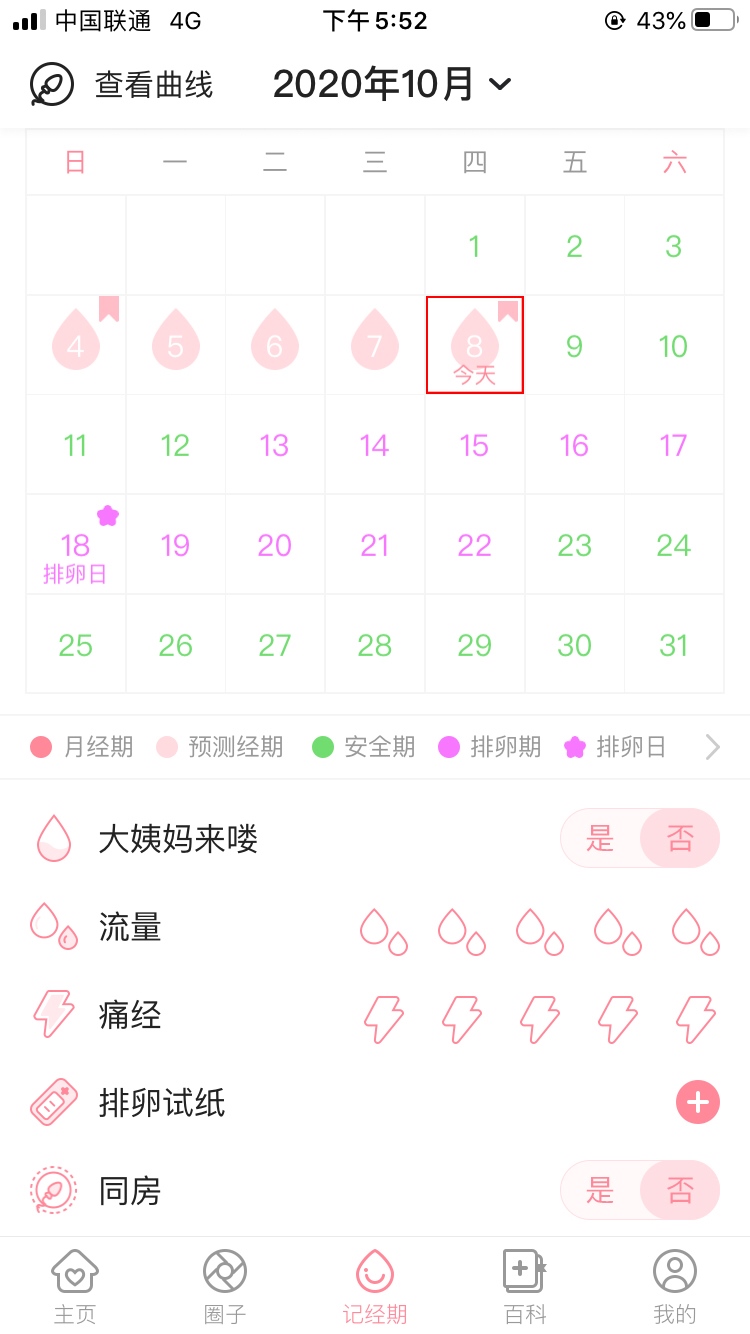
Task: Select October 31 on the calendar
Action: pyautogui.click(x=674, y=645)
